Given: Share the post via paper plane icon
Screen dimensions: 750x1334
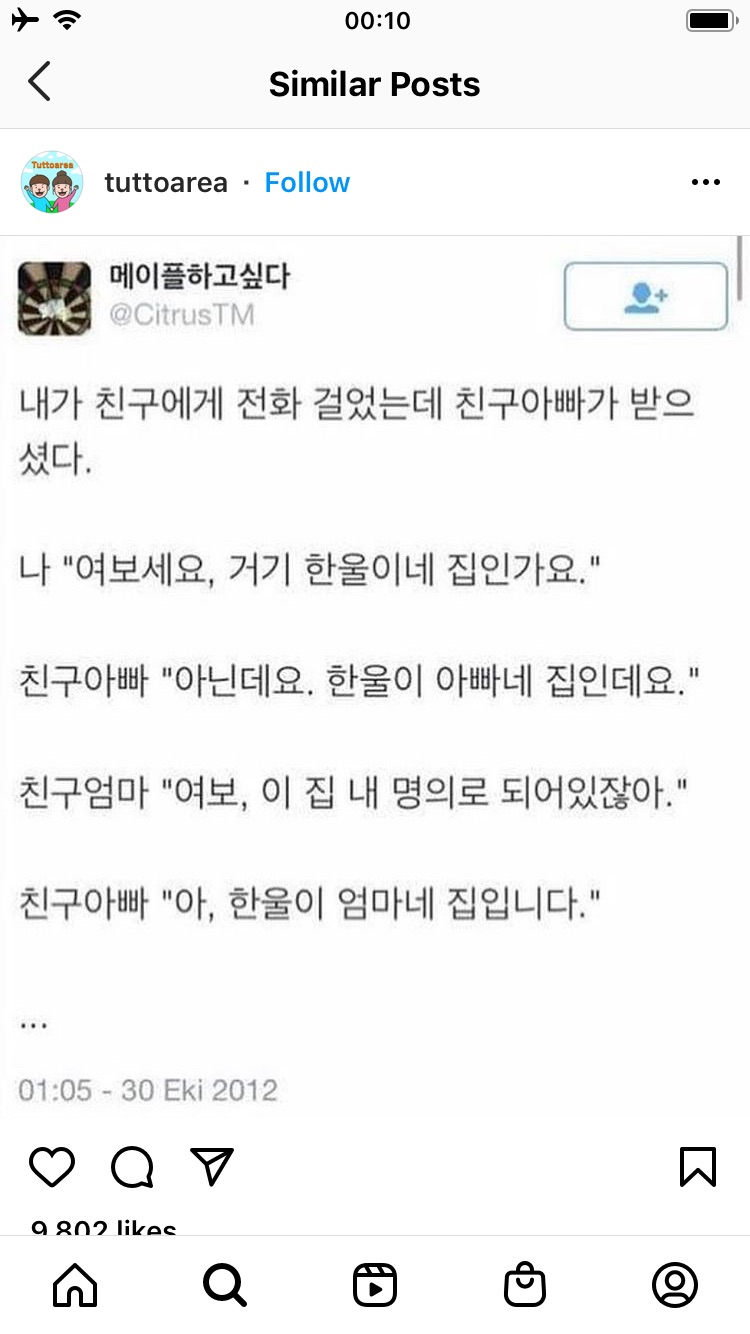Looking at the screenshot, I should tap(212, 1166).
